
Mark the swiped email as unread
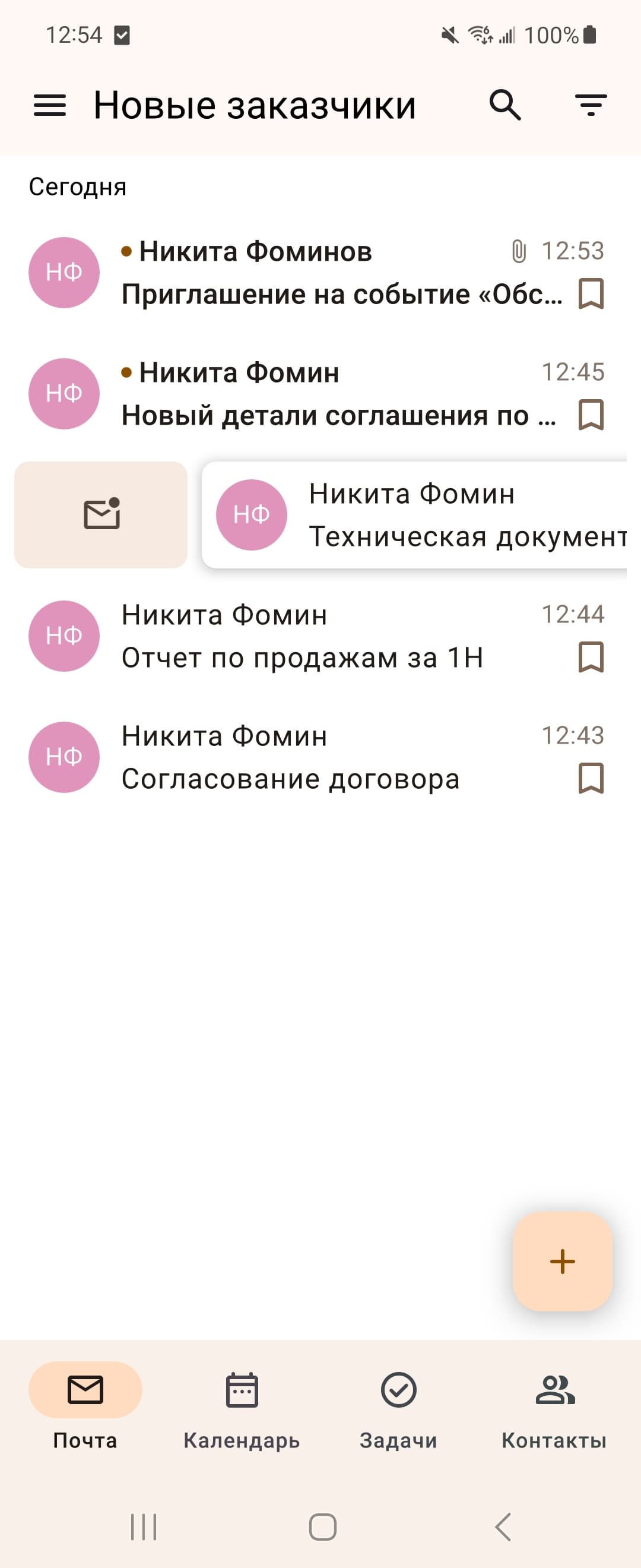click(101, 515)
